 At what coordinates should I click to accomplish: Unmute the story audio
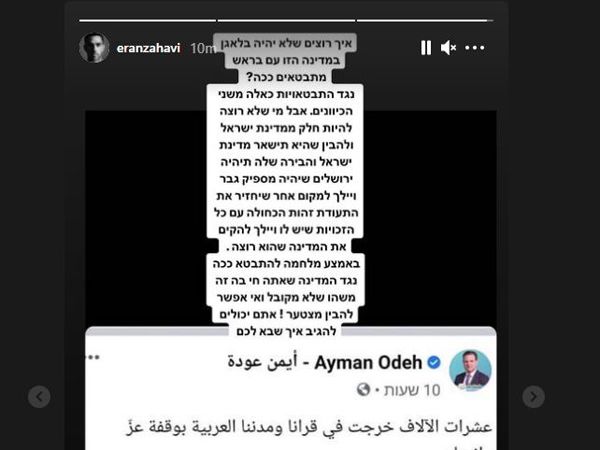[x=449, y=47]
